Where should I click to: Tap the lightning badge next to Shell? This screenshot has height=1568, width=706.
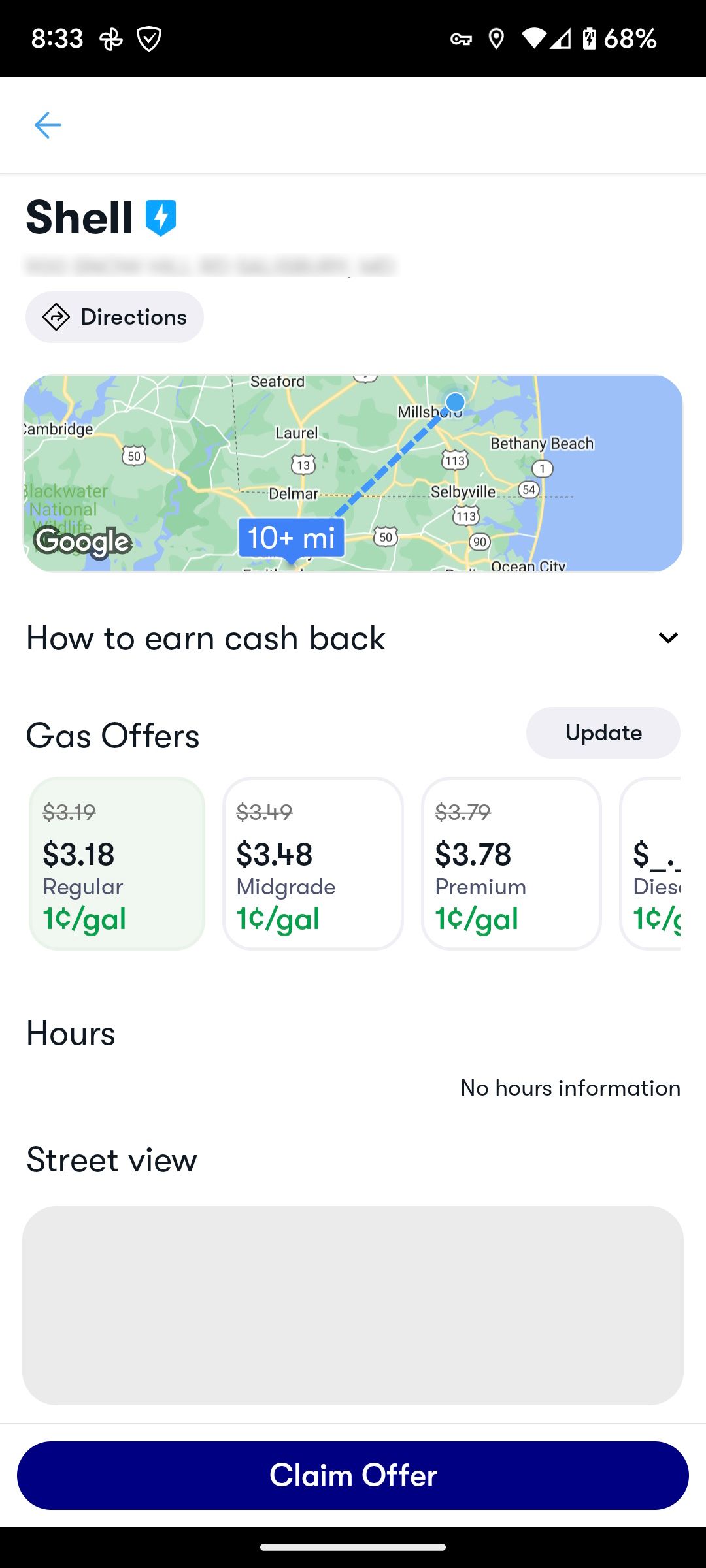coord(161,216)
